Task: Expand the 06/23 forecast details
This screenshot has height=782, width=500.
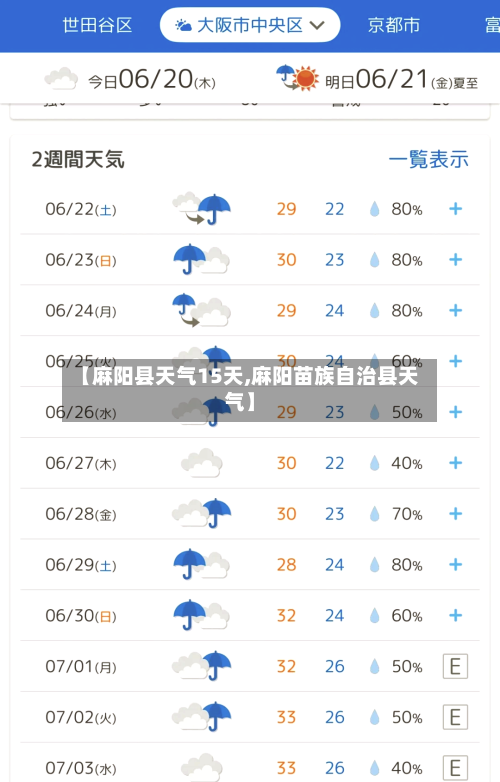Action: point(456,260)
